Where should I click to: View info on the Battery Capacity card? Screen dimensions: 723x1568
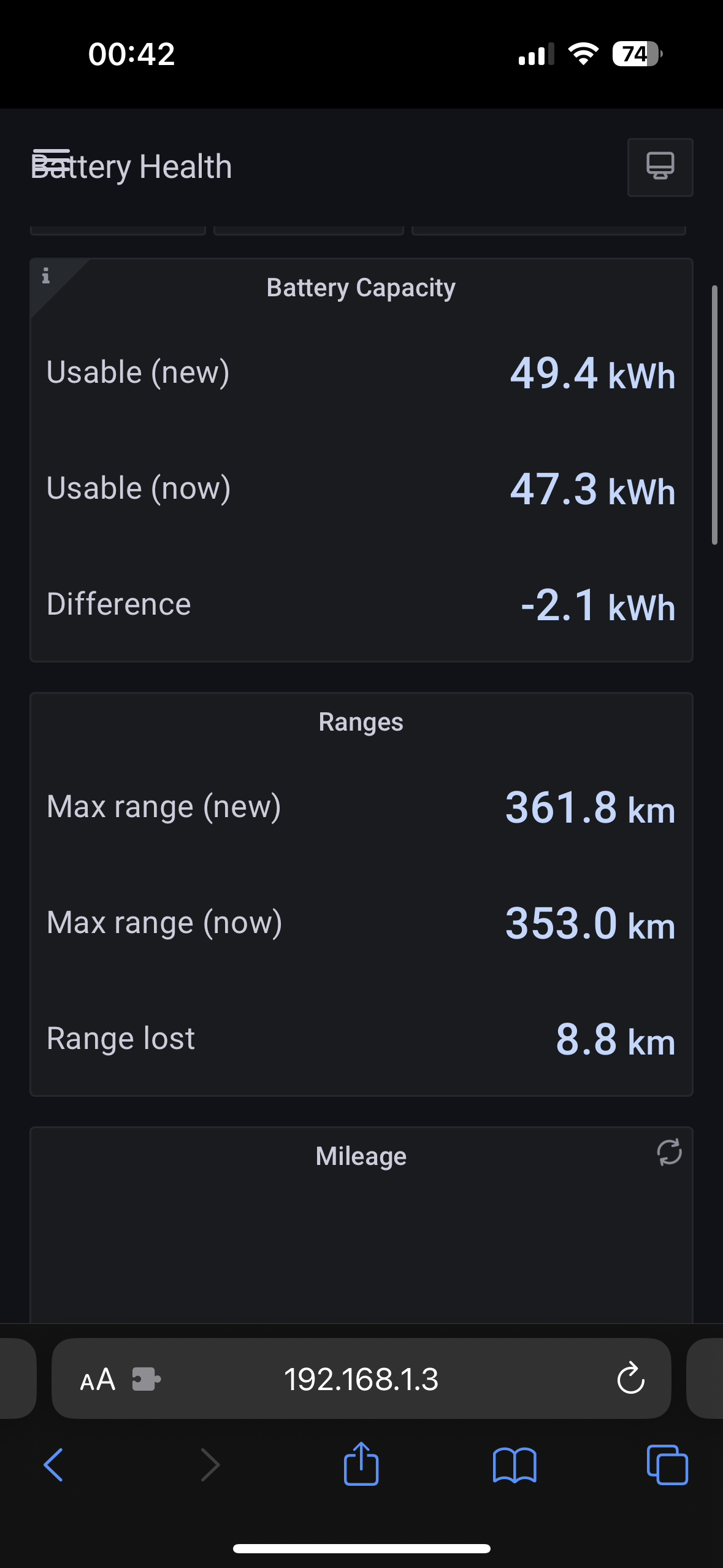(x=45, y=277)
